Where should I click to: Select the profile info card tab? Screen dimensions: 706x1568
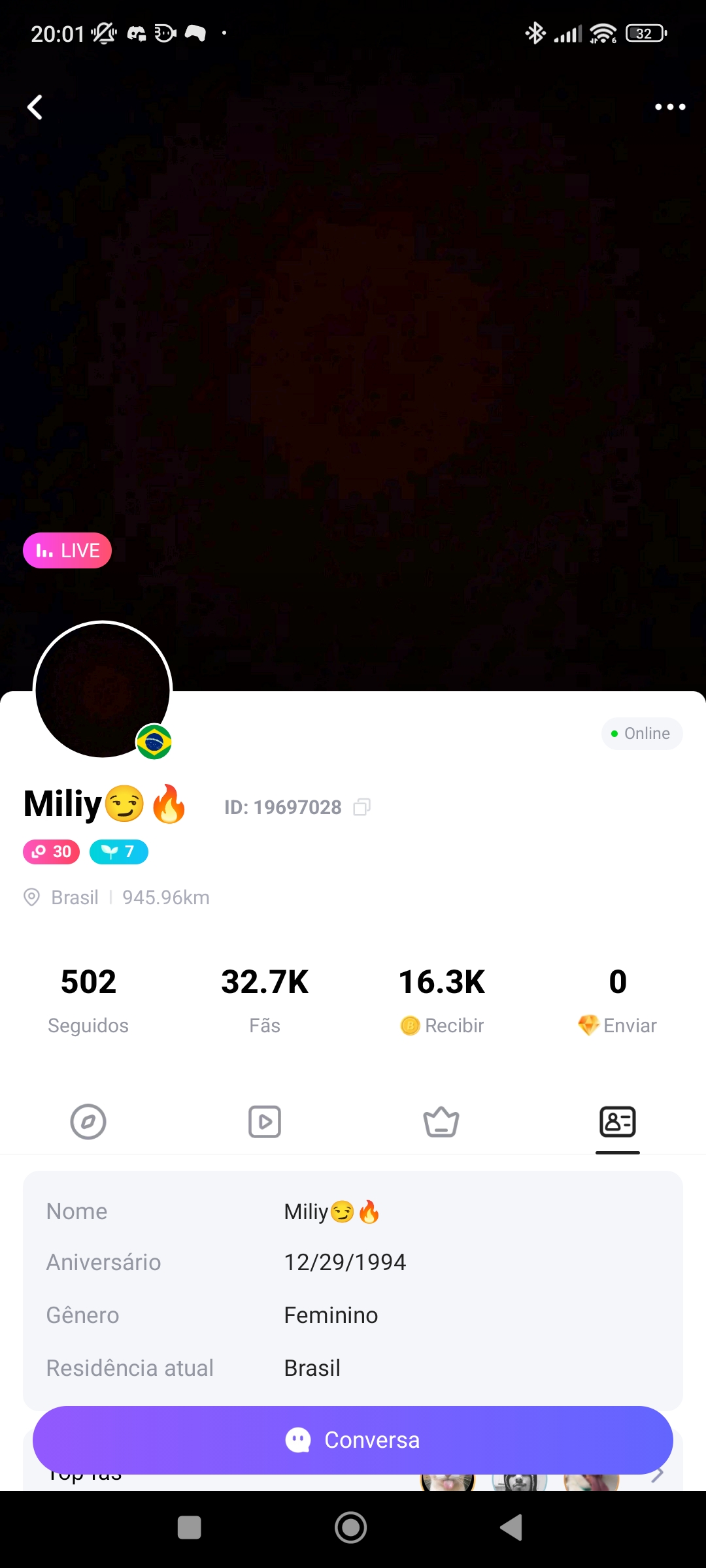618,1122
